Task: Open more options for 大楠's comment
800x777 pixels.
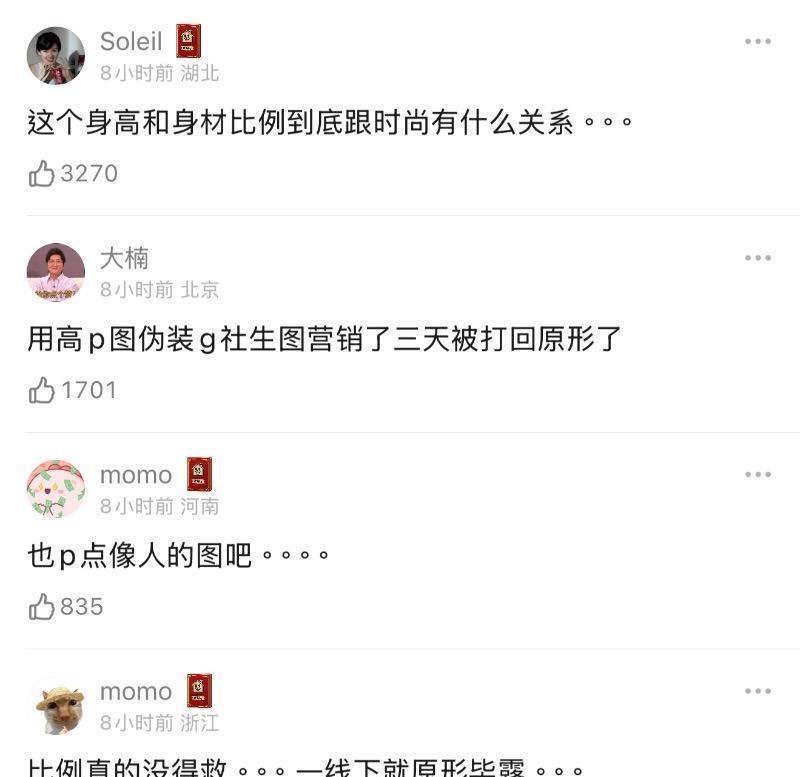Action: pyautogui.click(x=757, y=258)
